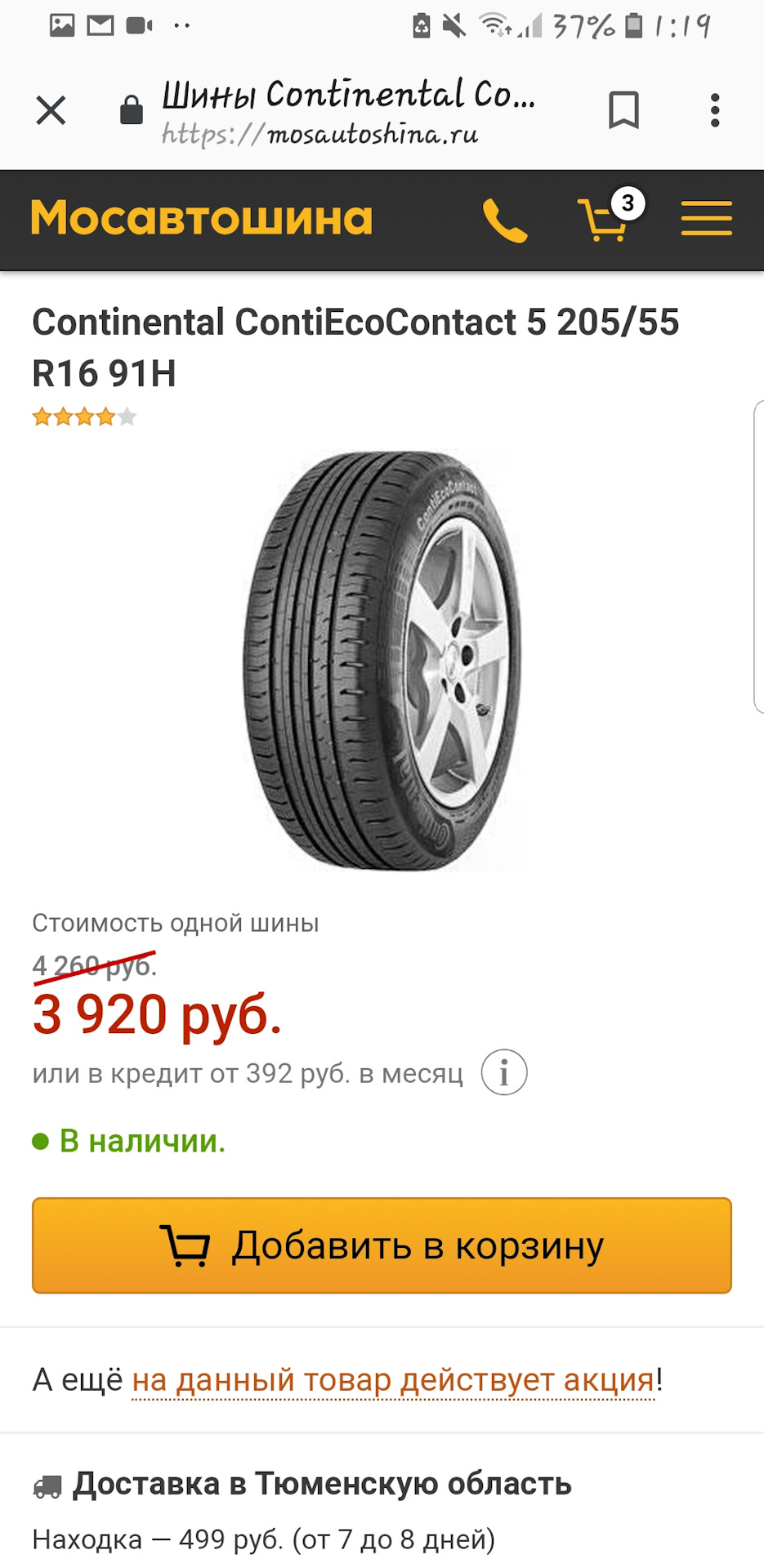764x1568 pixels.
Task: Call the store via phone icon
Action: pos(504,220)
